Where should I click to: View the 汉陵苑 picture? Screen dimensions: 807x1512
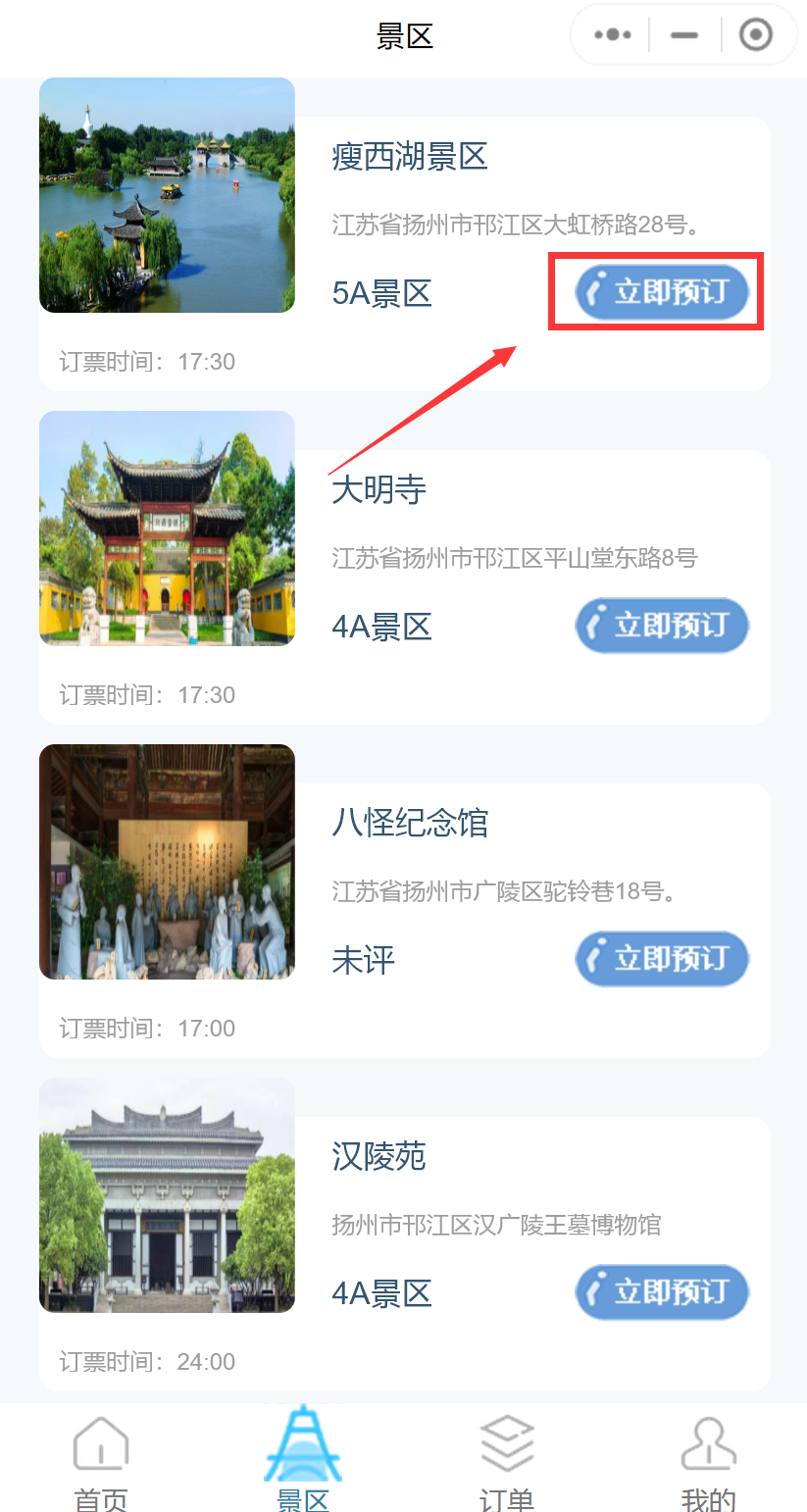pos(167,1195)
